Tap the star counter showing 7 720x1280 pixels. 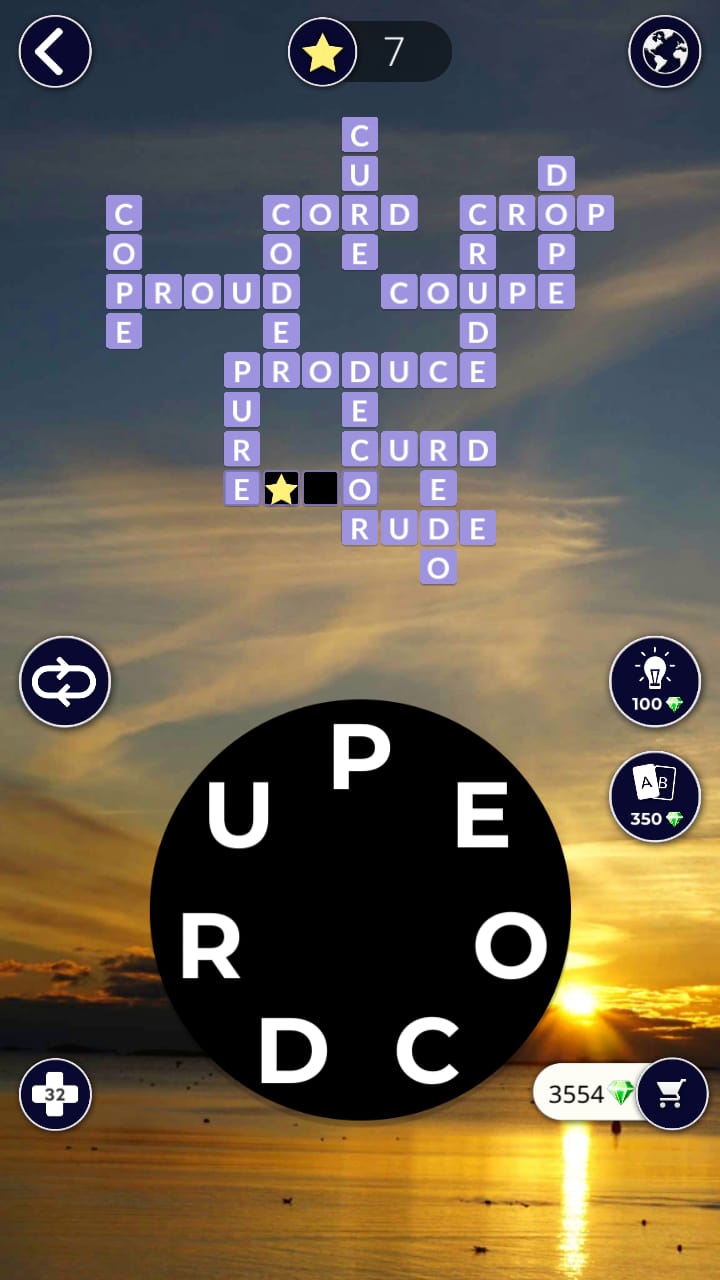370,51
